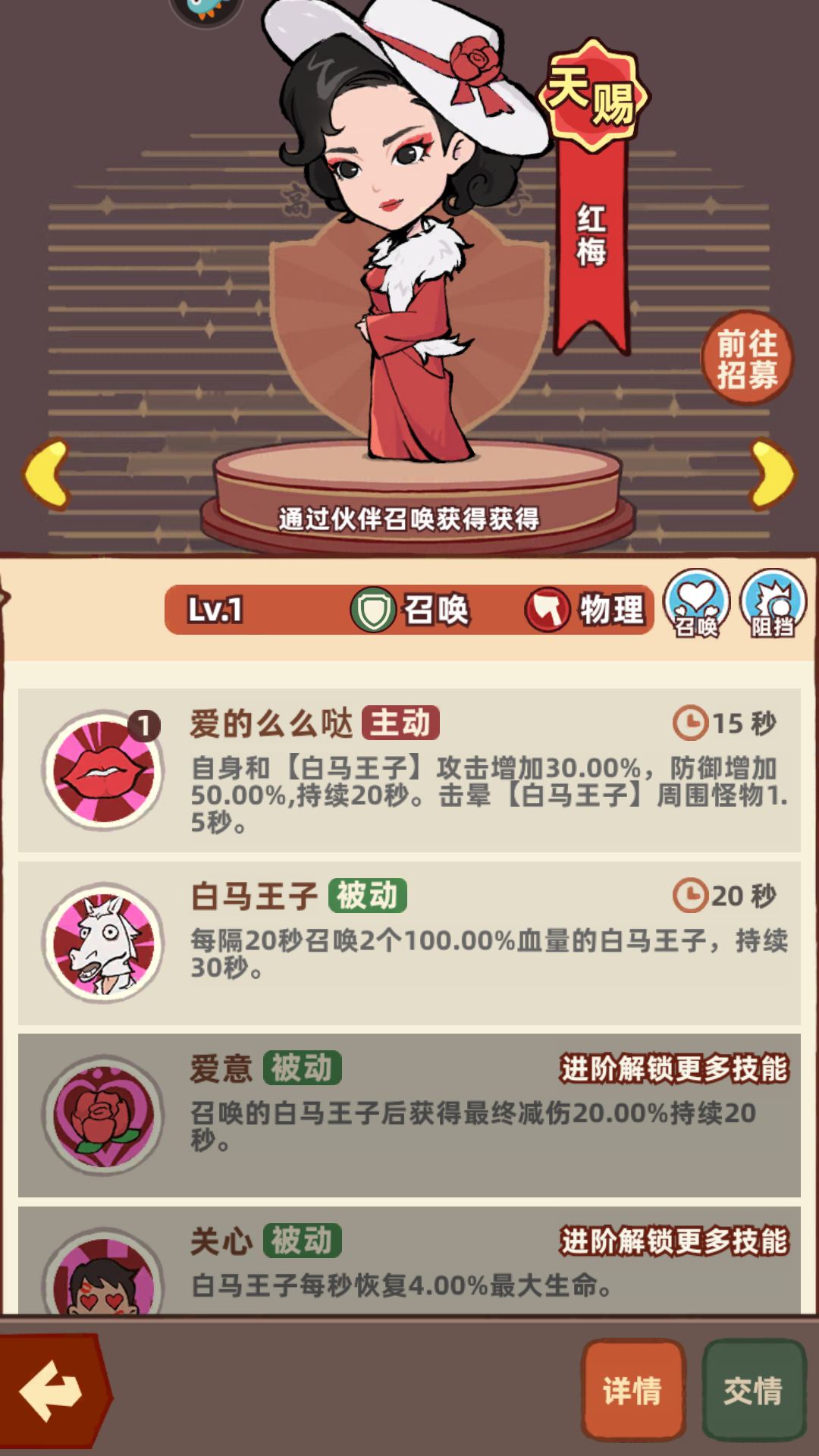Image resolution: width=819 pixels, height=1456 pixels.
Task: Tap the 前往招募 recruit button
Action: click(x=747, y=359)
